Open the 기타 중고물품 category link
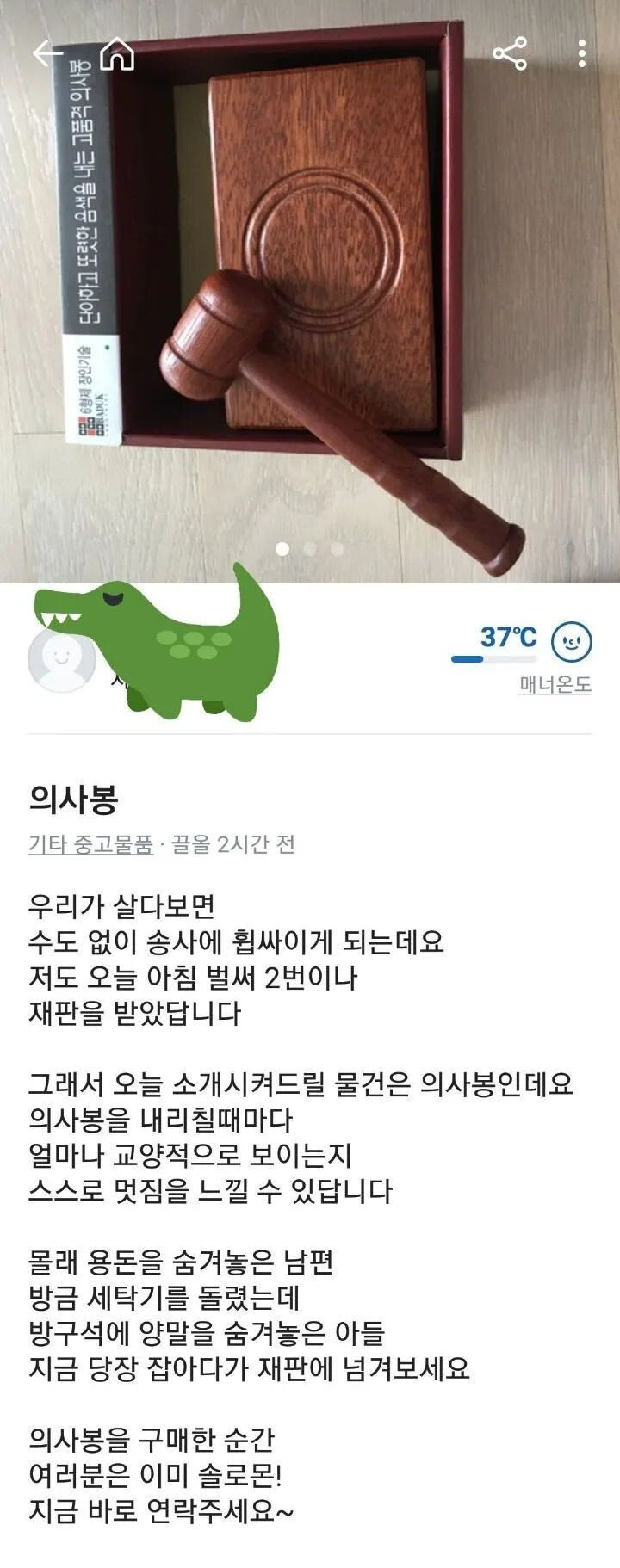The height and width of the screenshot is (1568, 620). coord(90,844)
